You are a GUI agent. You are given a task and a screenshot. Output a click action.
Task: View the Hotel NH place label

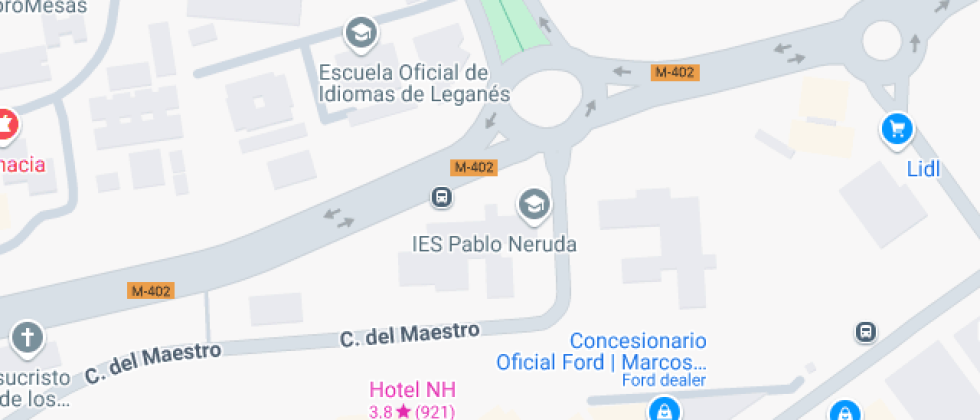coord(412,390)
